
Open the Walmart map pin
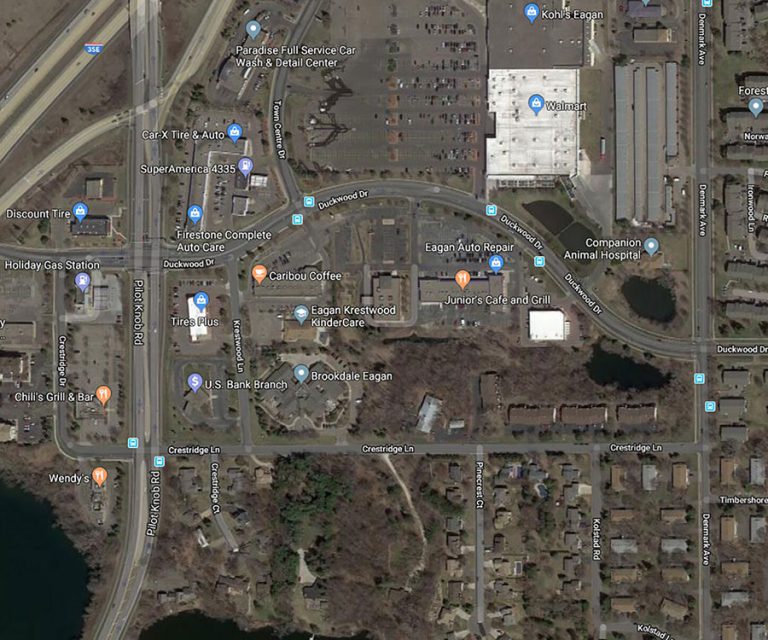[x=536, y=104]
